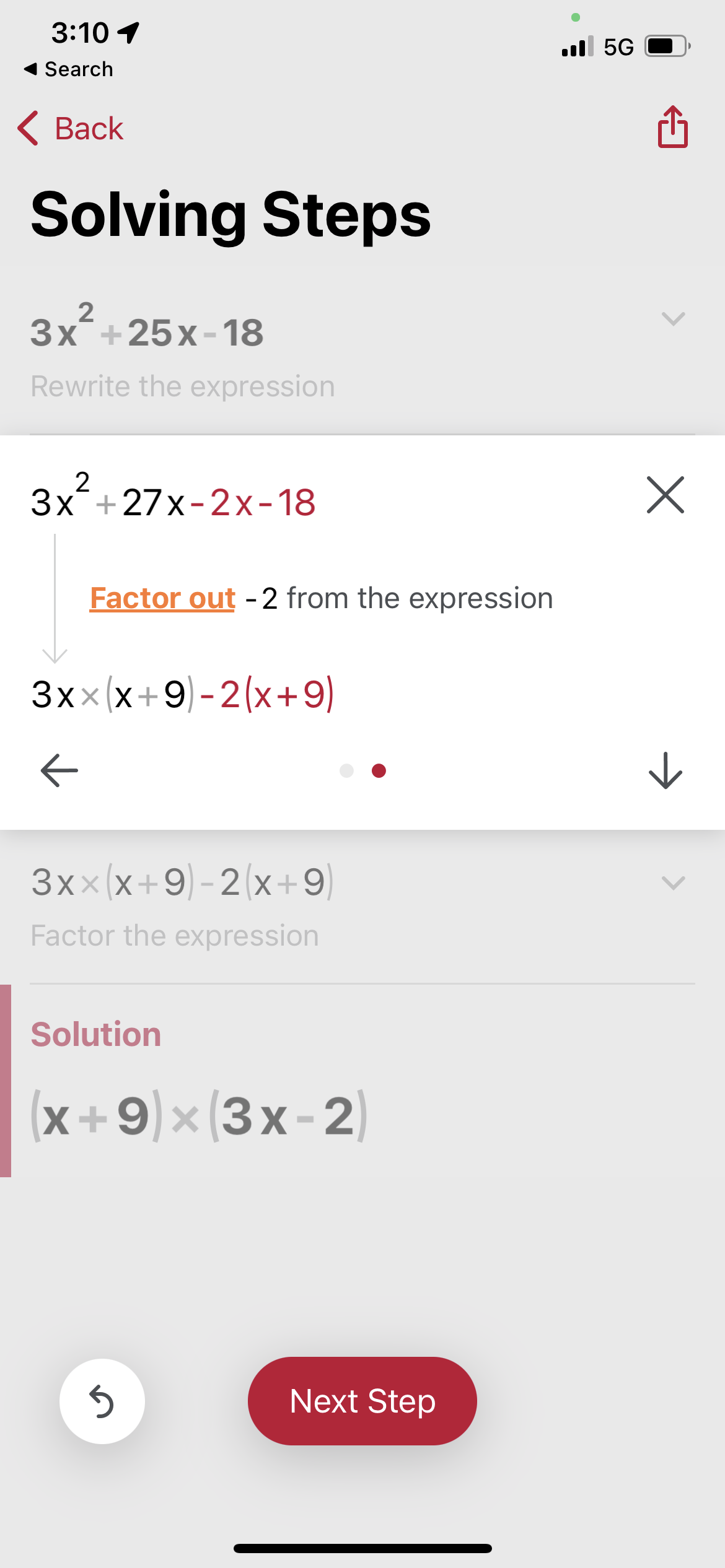Advance the explanation with the down arrow icon

pyautogui.click(x=665, y=770)
